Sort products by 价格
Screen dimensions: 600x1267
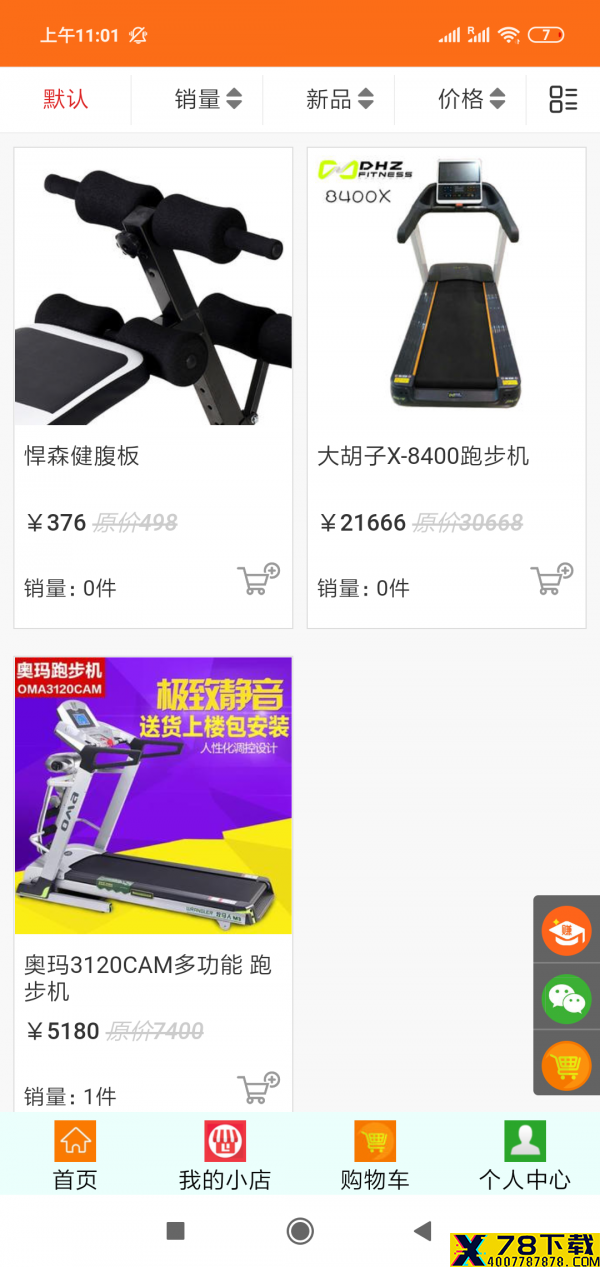click(472, 99)
